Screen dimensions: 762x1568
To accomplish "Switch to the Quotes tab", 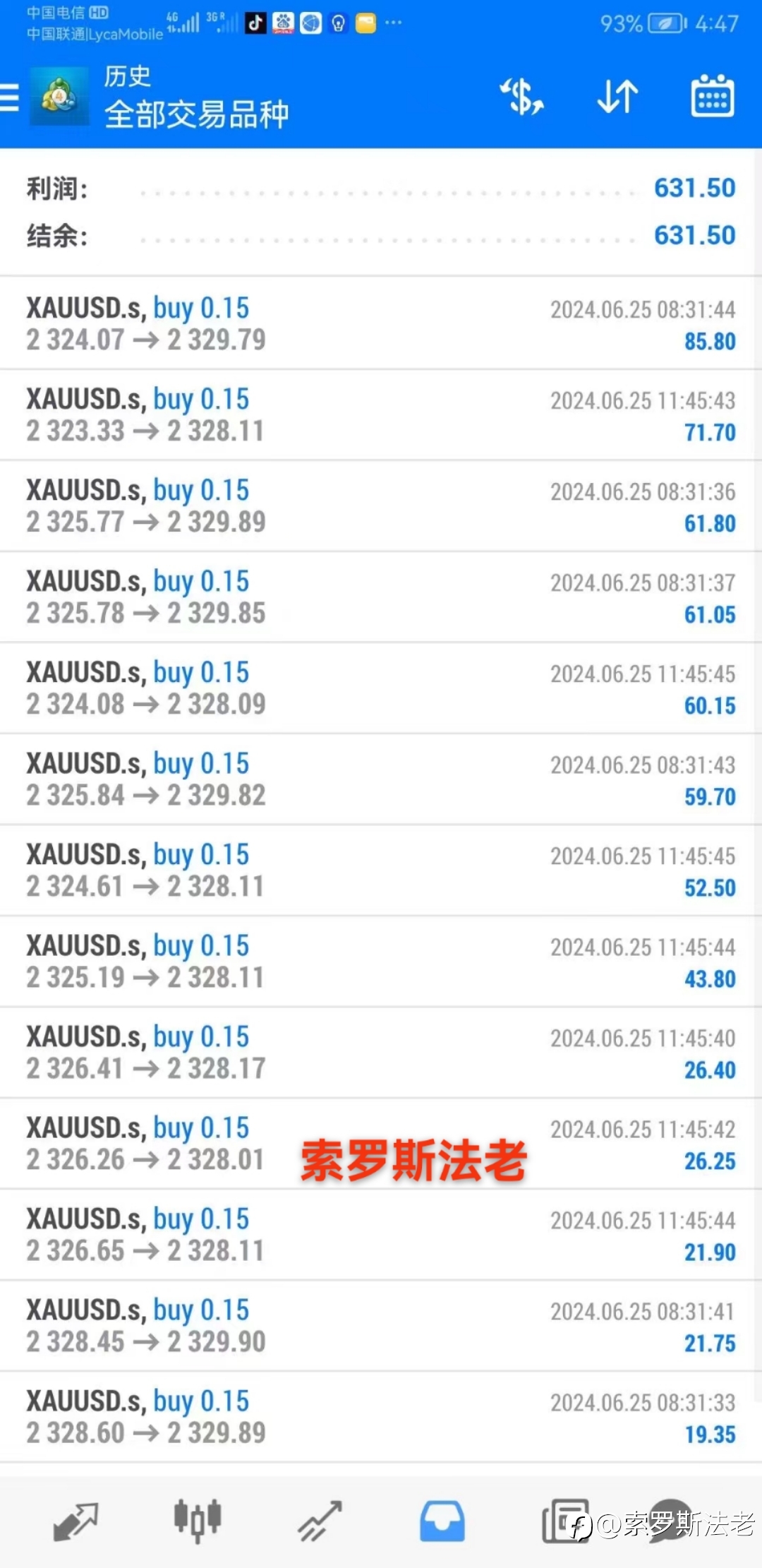I will 75,1521.
